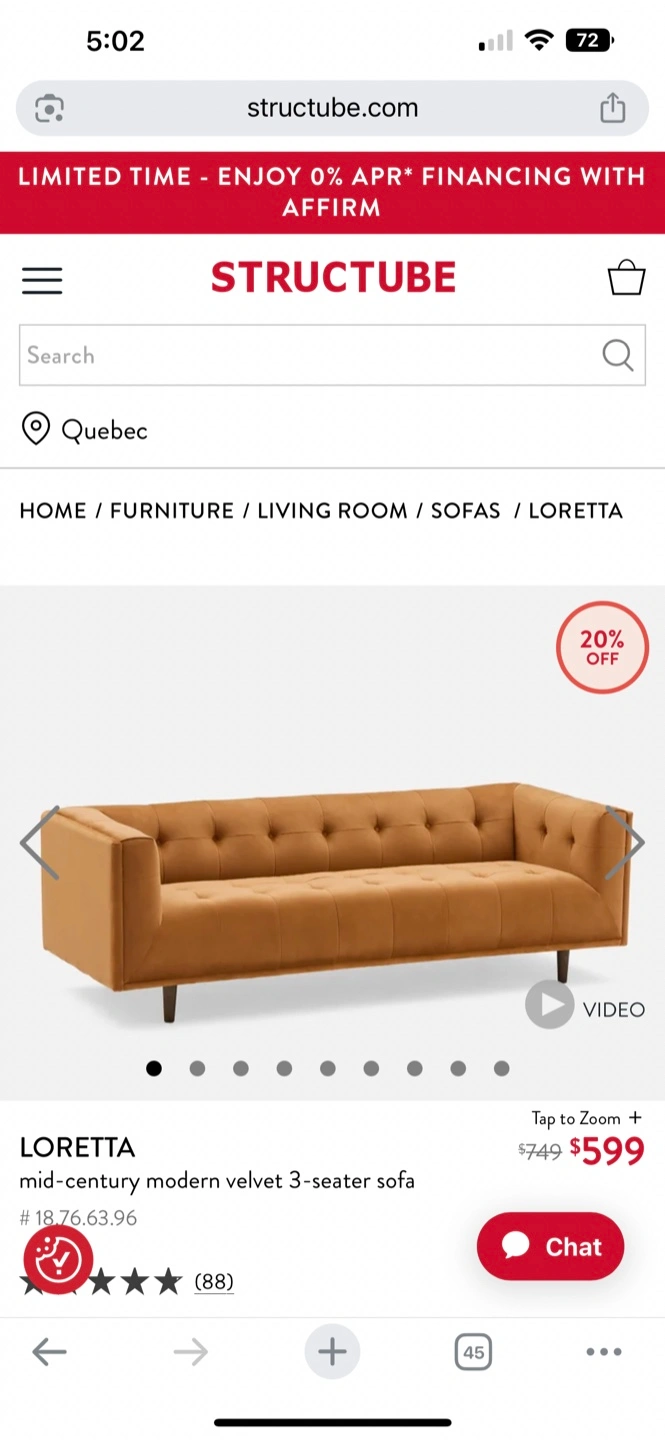This screenshot has height=1440, width=665.
Task: Open LIVING ROOM breadcrumb link
Action: [x=332, y=511]
